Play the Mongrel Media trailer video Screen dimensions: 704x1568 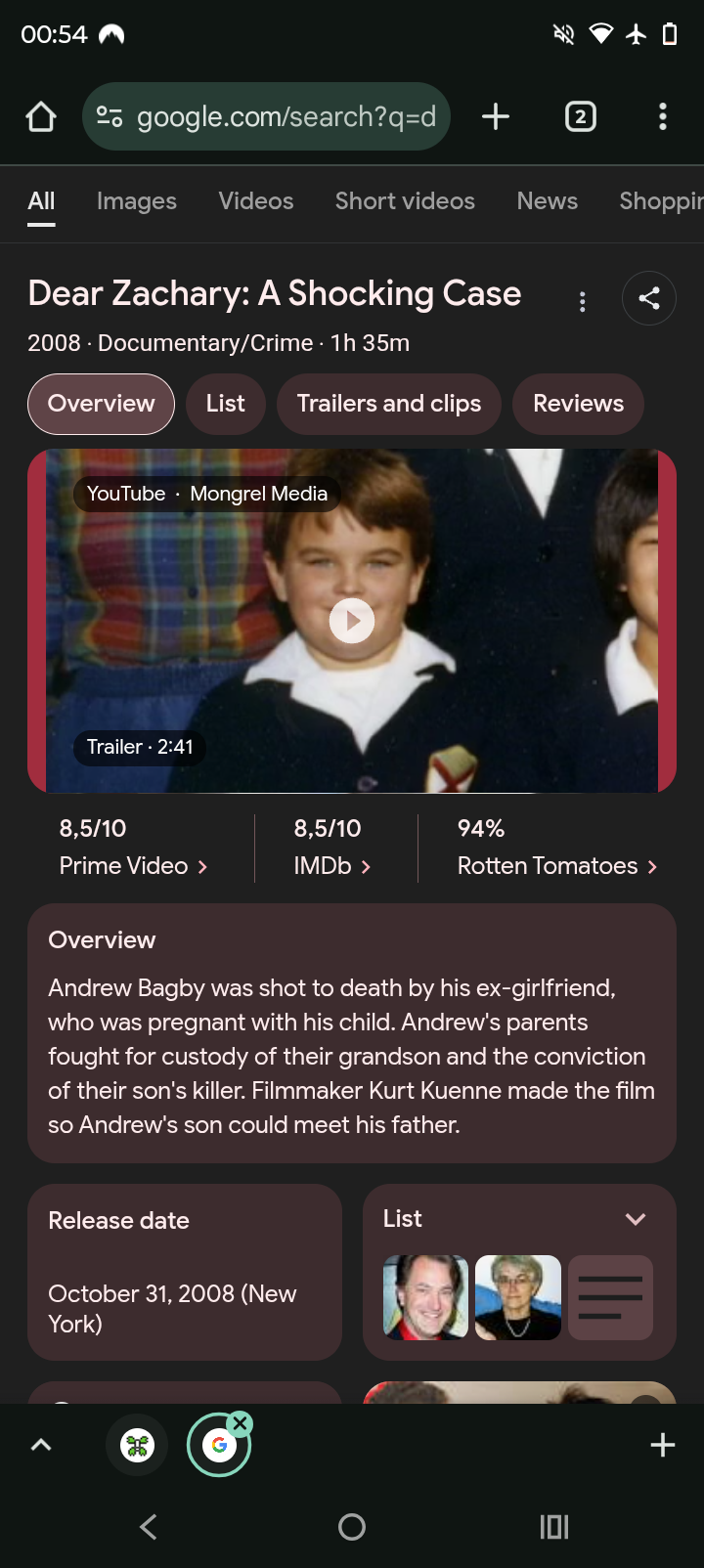tap(352, 621)
